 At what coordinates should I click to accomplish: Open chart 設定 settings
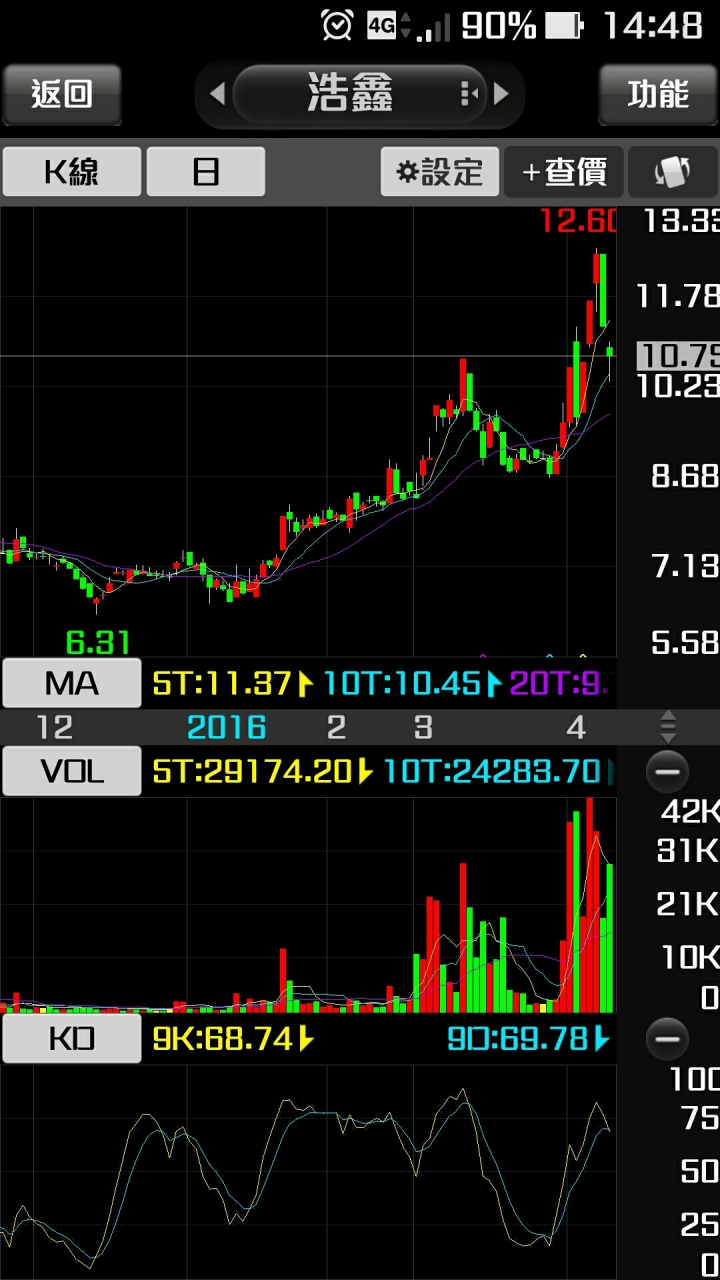pyautogui.click(x=440, y=172)
